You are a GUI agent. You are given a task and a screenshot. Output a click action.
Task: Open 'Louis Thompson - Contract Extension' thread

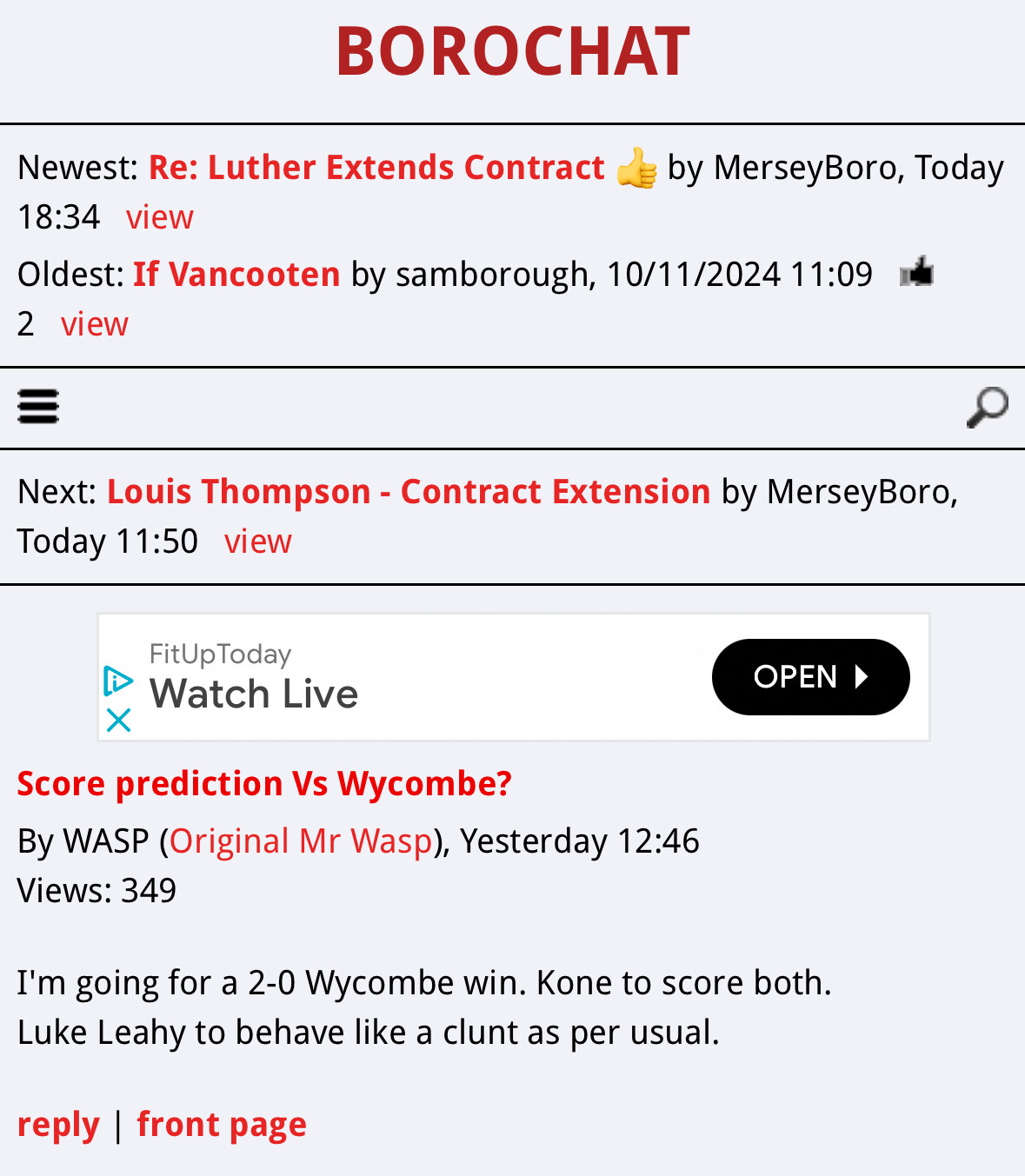pos(409,492)
